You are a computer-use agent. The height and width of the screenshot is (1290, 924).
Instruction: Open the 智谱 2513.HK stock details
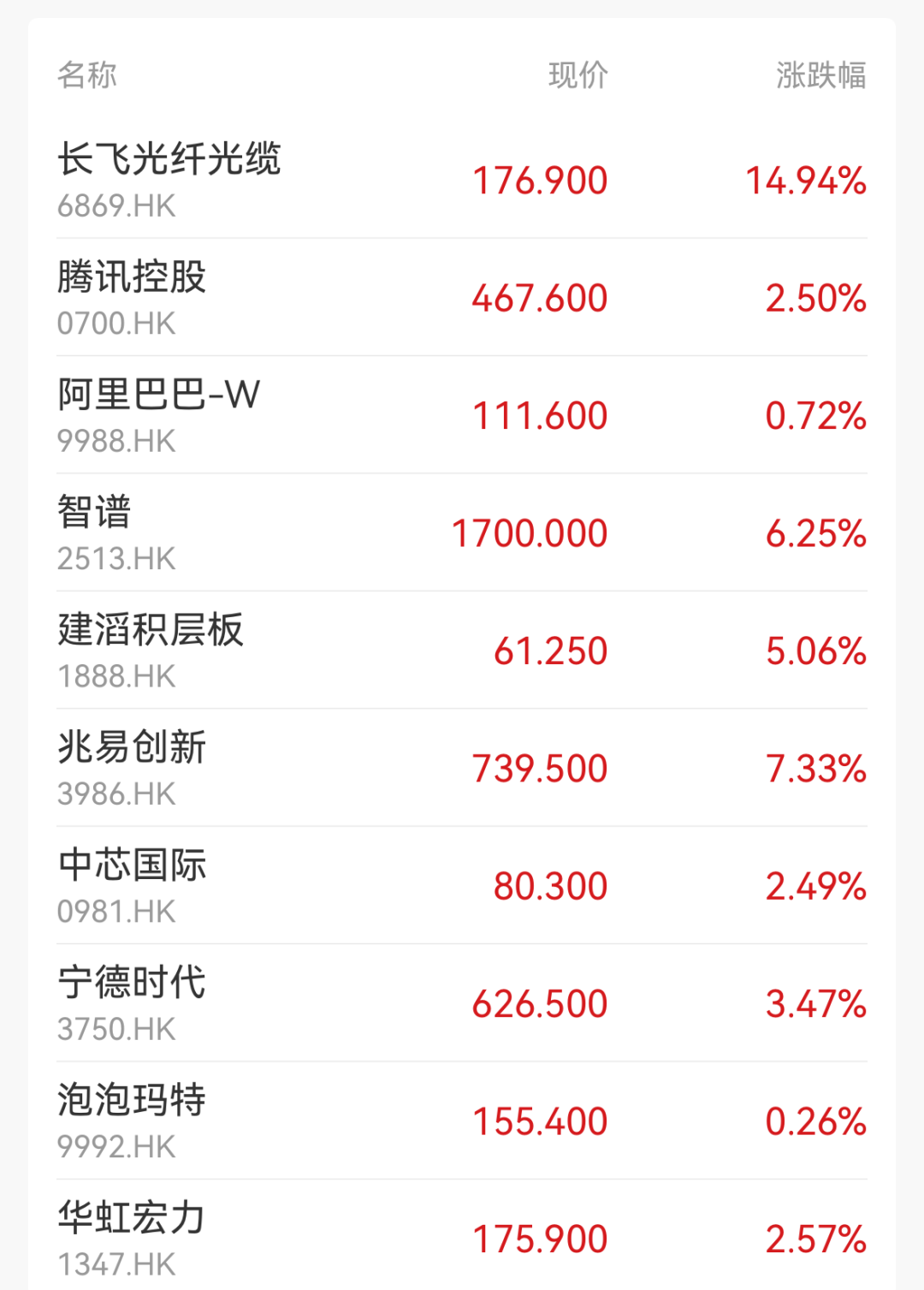pyautogui.click(x=462, y=532)
